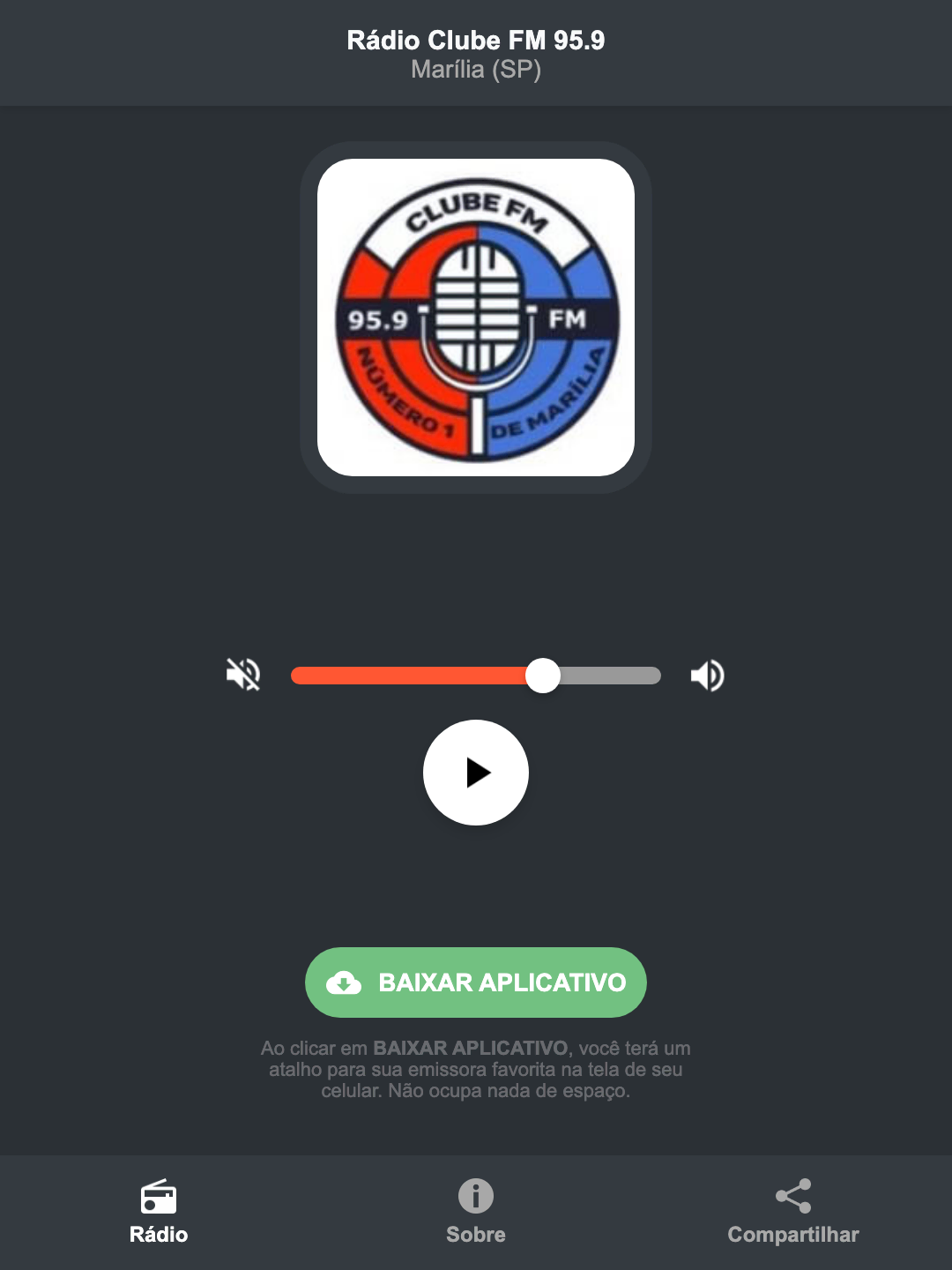Click the BAIXAR APLICATIVO button
This screenshot has width=952, height=1270.
[475, 982]
